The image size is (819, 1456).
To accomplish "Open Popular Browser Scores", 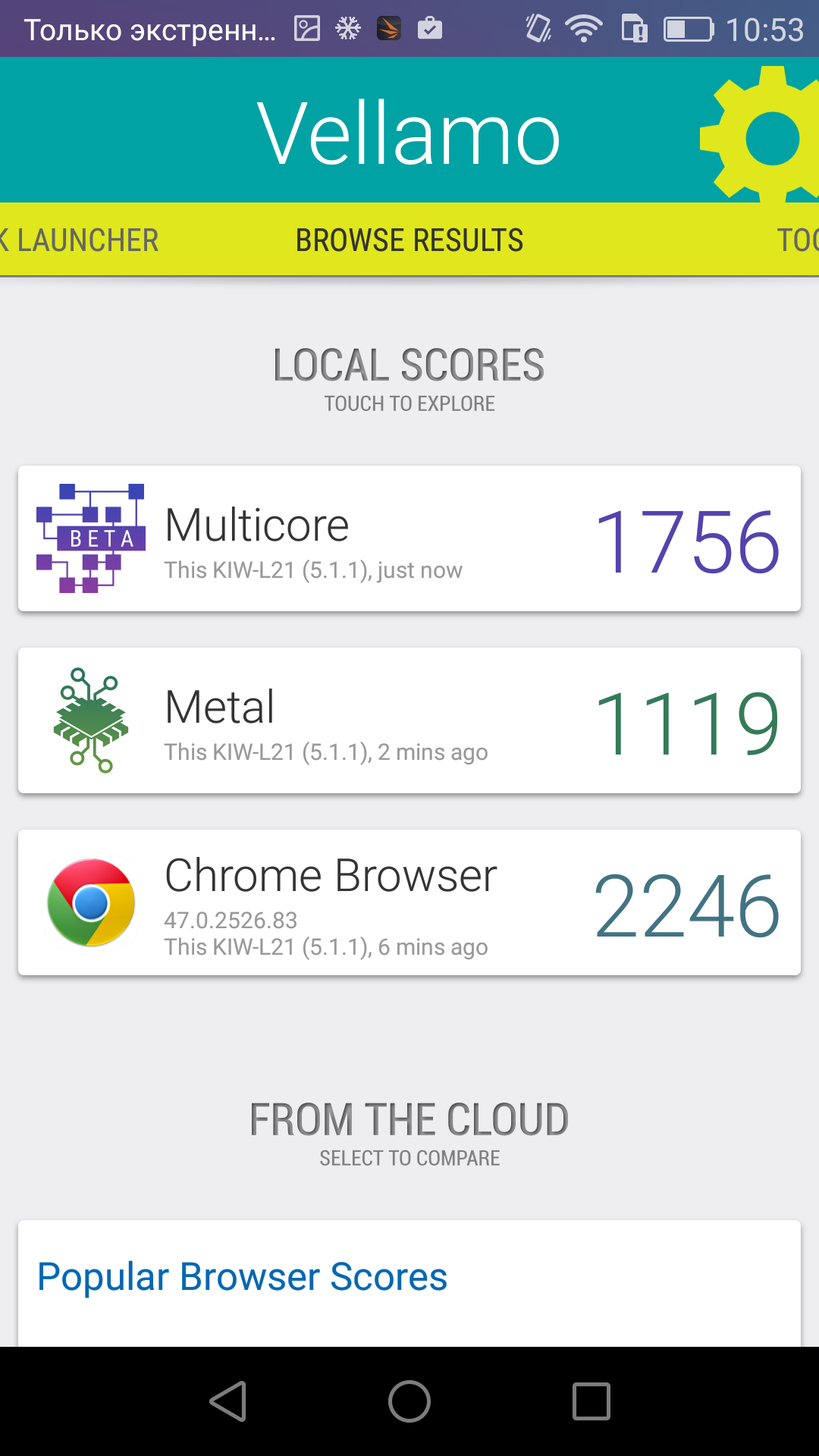I will (x=242, y=1276).
